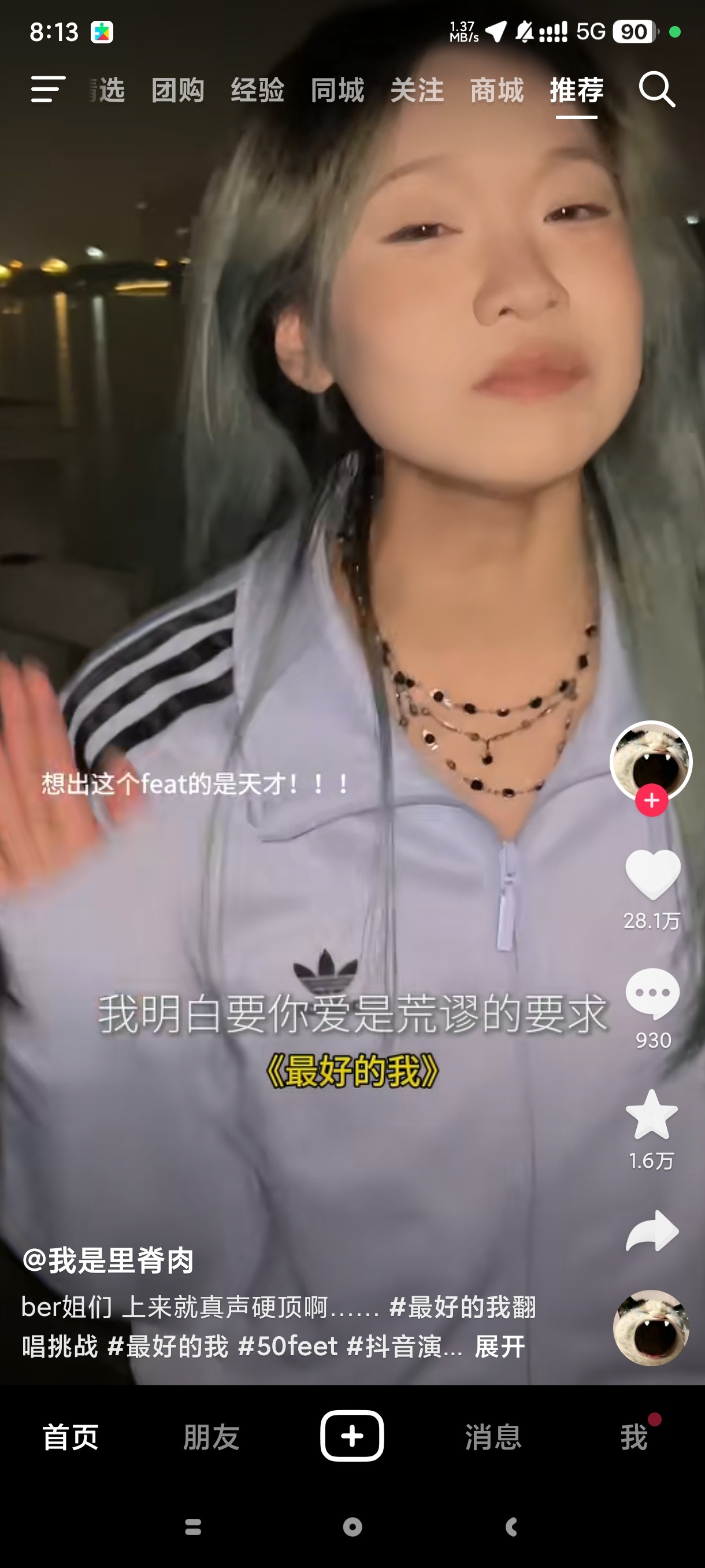Viewport: 705px width, 1568px height.
Task: Tap the #最好的我 hashtag
Action: [x=168, y=1347]
